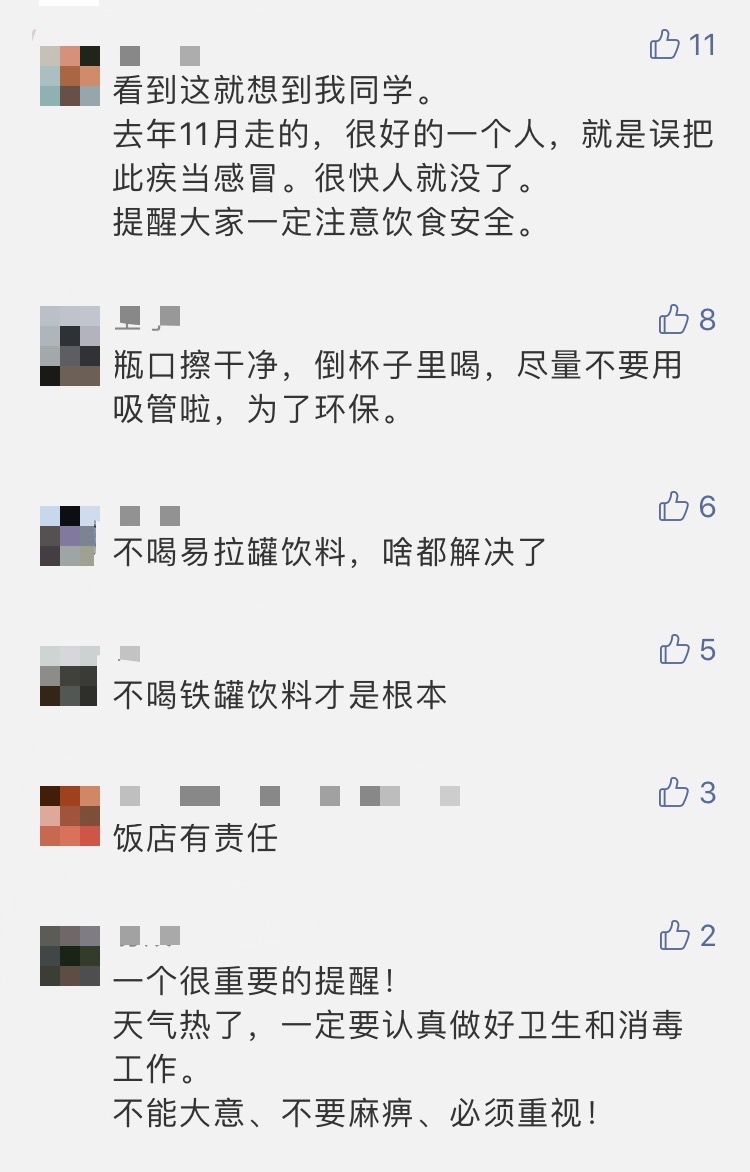Like the 饭店有责任 comment

click(675, 793)
